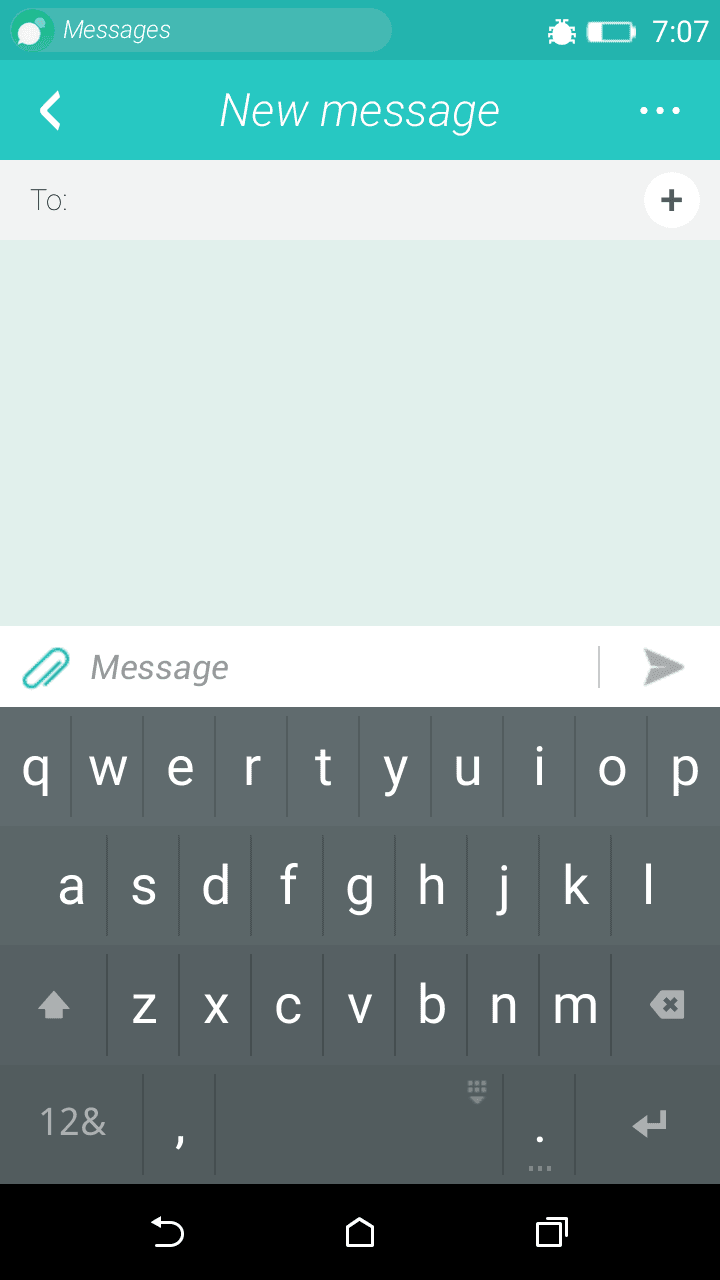Open recent apps overview
This screenshot has height=1280, width=720.
point(551,1232)
